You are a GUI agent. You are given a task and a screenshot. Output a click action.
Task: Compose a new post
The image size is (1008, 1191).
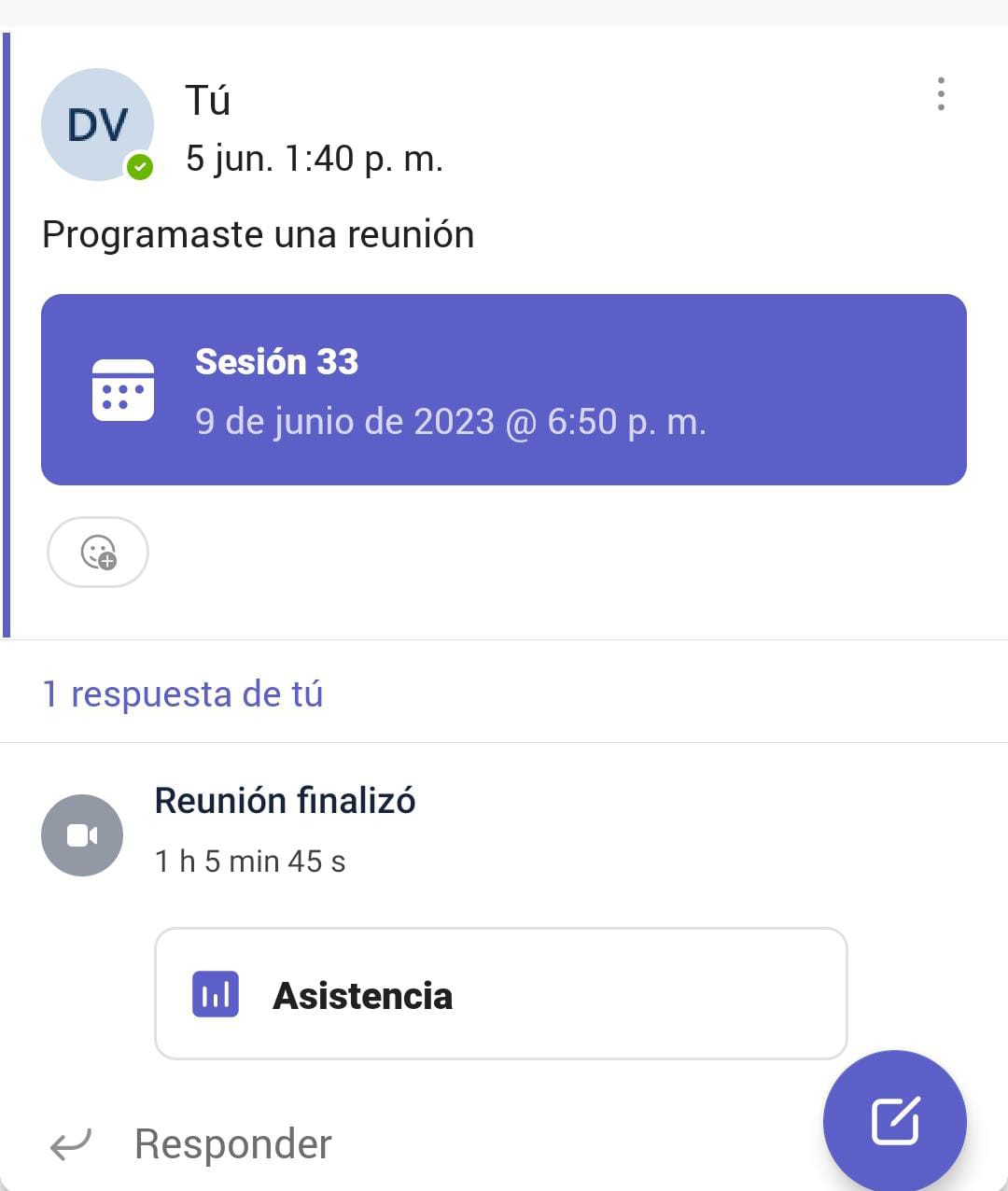coord(894,1121)
